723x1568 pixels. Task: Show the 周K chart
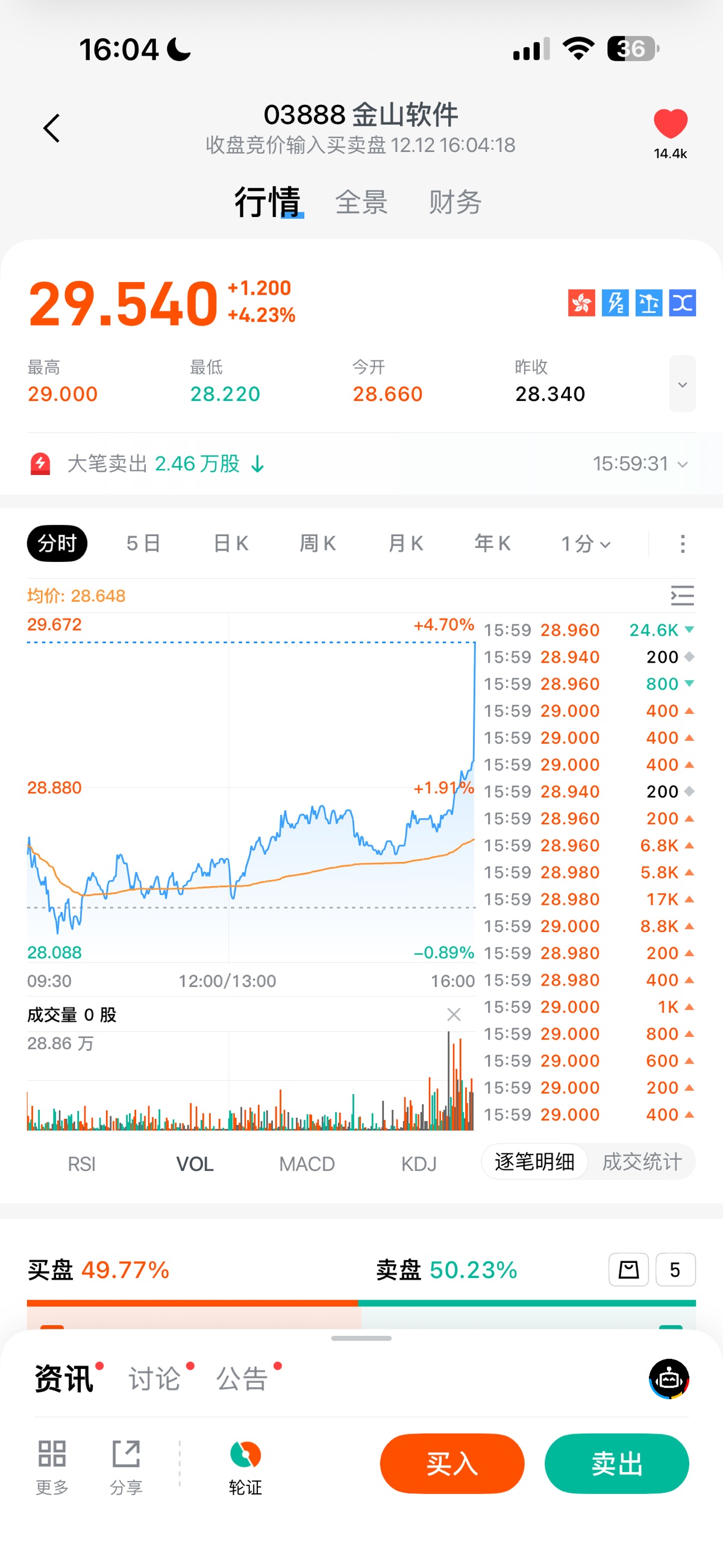point(318,543)
